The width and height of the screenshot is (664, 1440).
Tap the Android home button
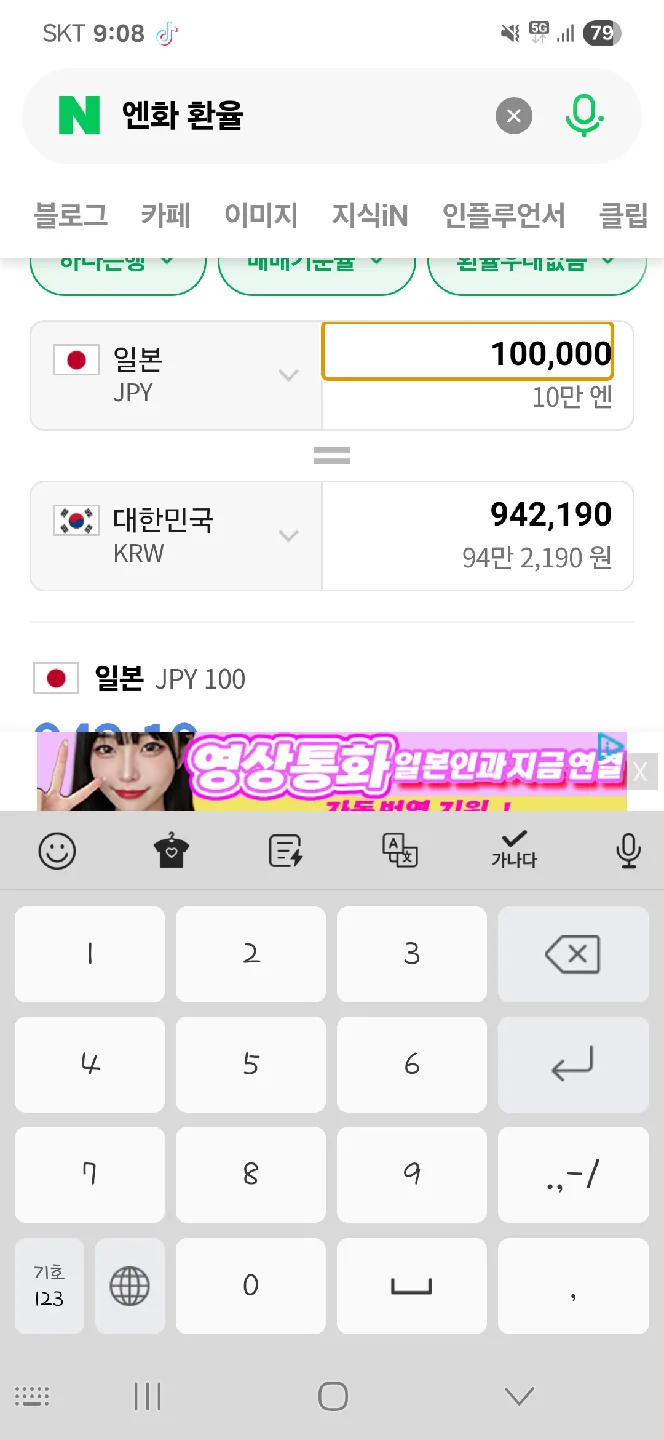332,1396
